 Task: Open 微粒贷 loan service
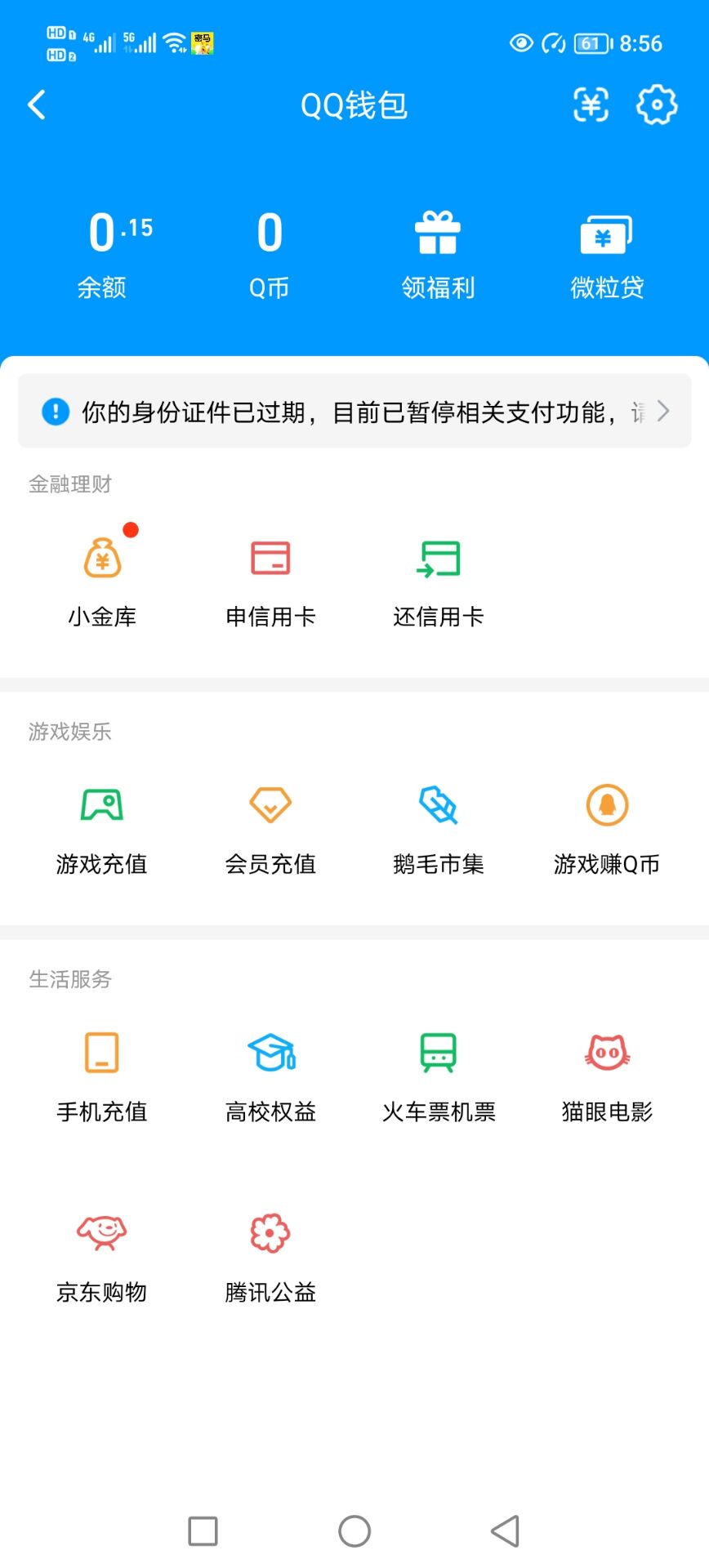pyautogui.click(x=606, y=253)
